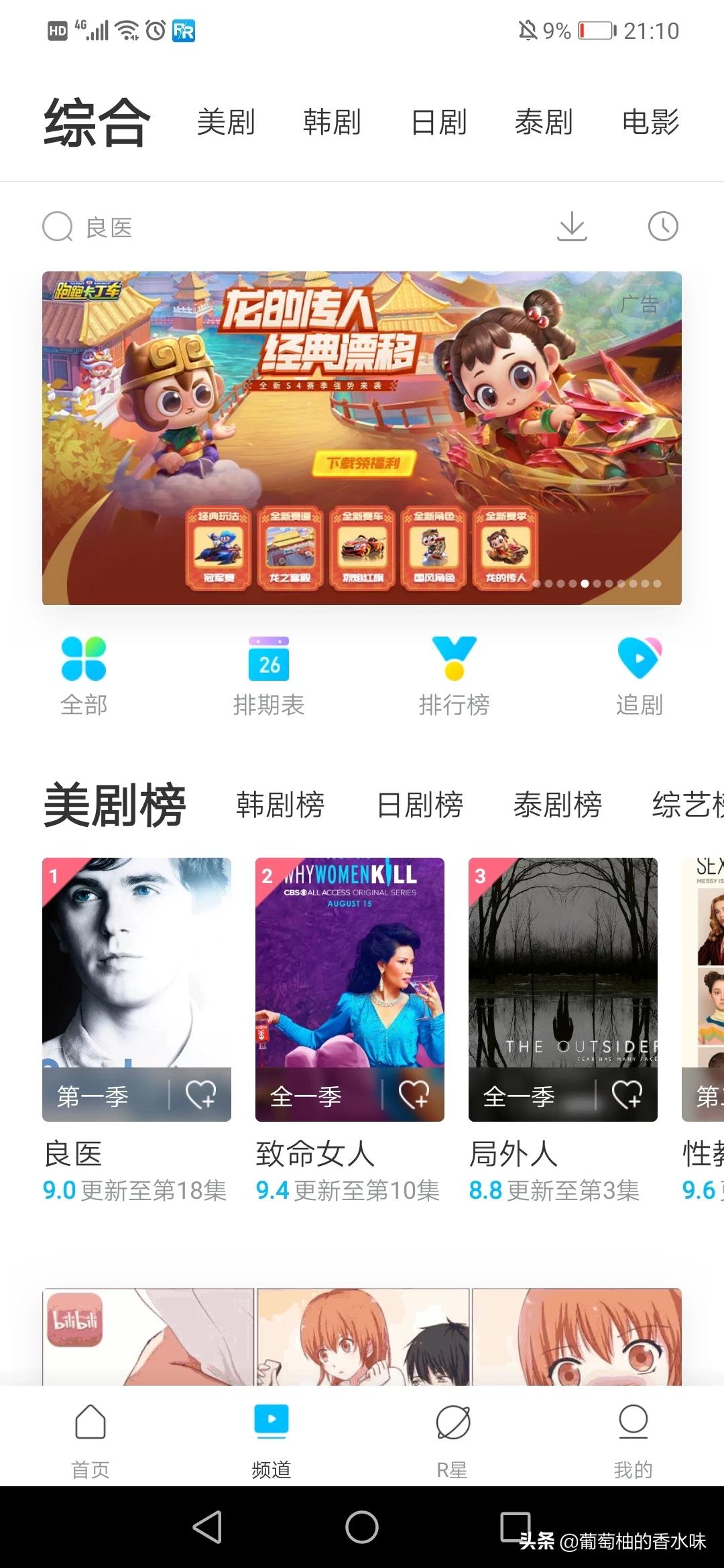Switch to the 韩剧 top tab
724x1568 pixels.
(332, 123)
